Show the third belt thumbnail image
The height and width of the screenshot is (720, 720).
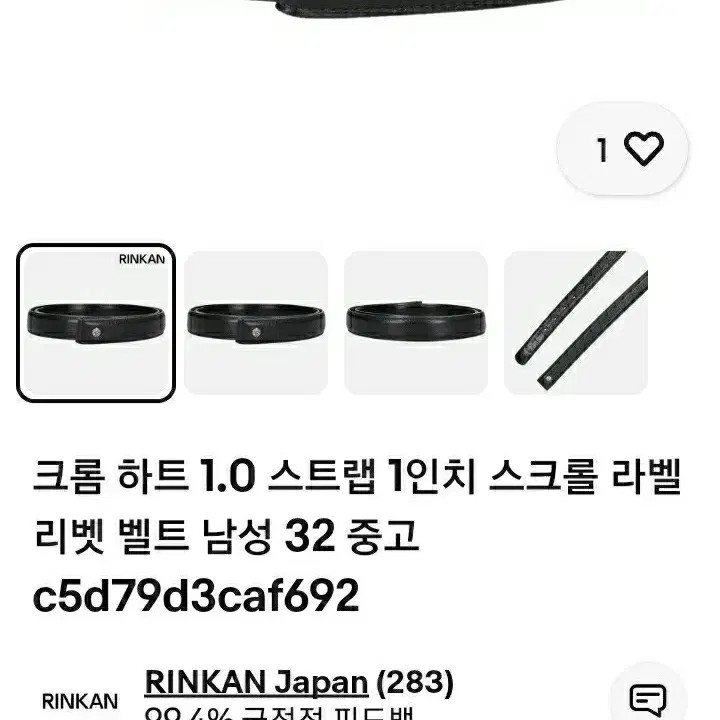pos(416,323)
